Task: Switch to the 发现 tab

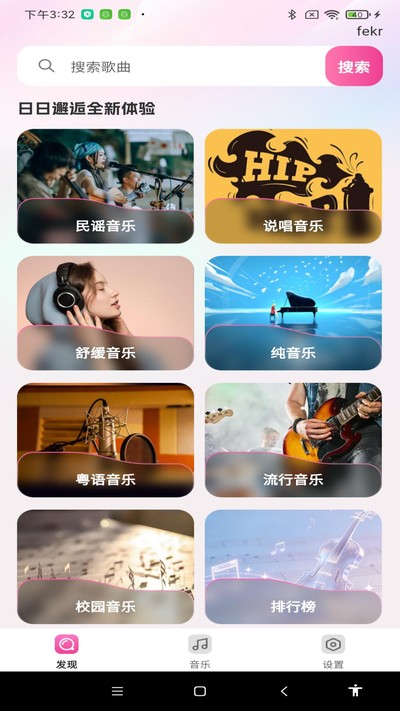Action: tap(67, 652)
